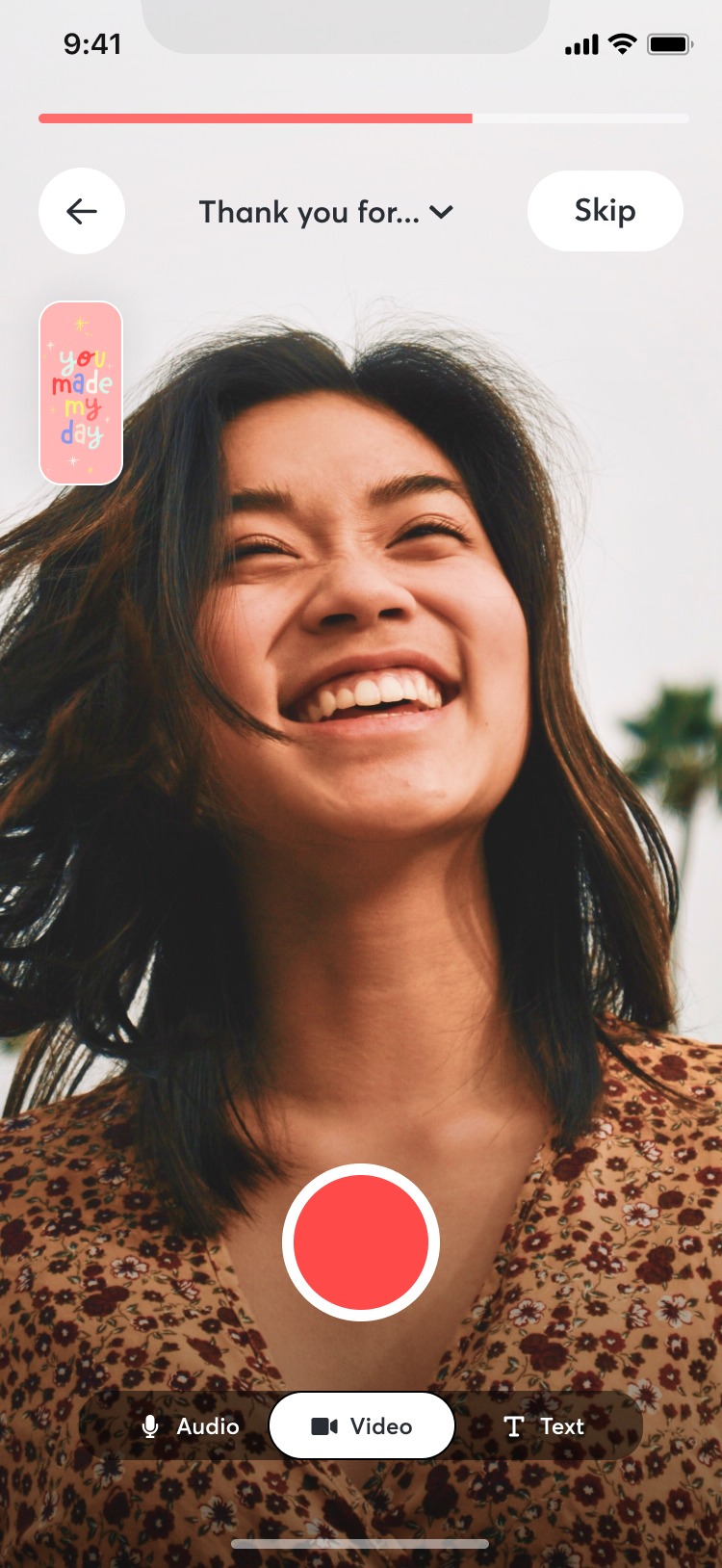The width and height of the screenshot is (722, 1568).
Task: Select the Video mode tab
Action: click(362, 1426)
